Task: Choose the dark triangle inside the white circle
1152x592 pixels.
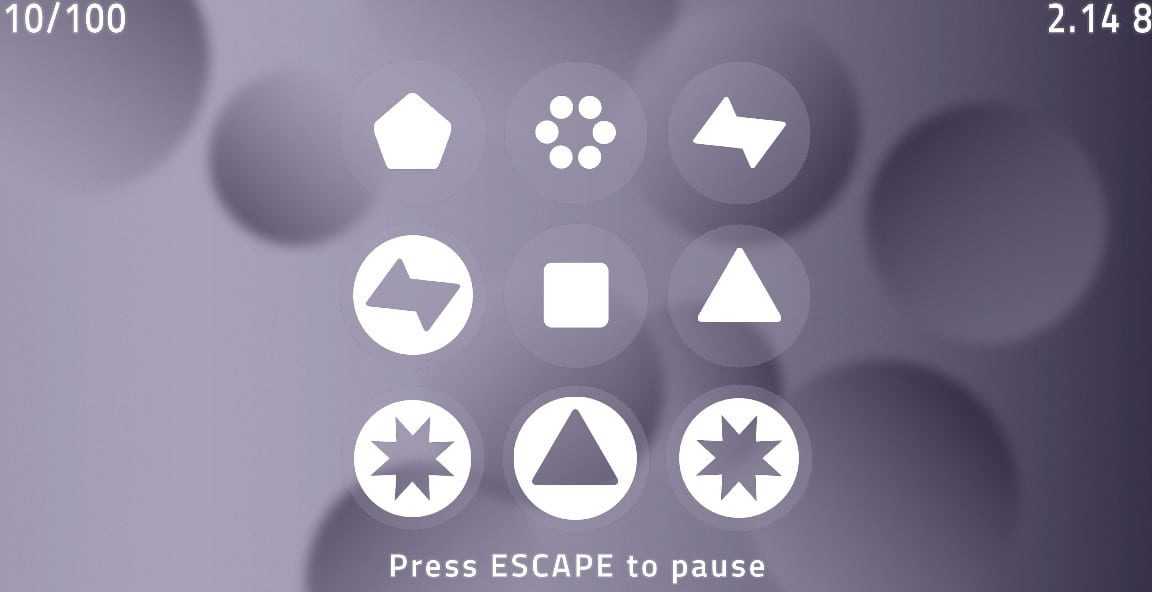Action: 575,456
